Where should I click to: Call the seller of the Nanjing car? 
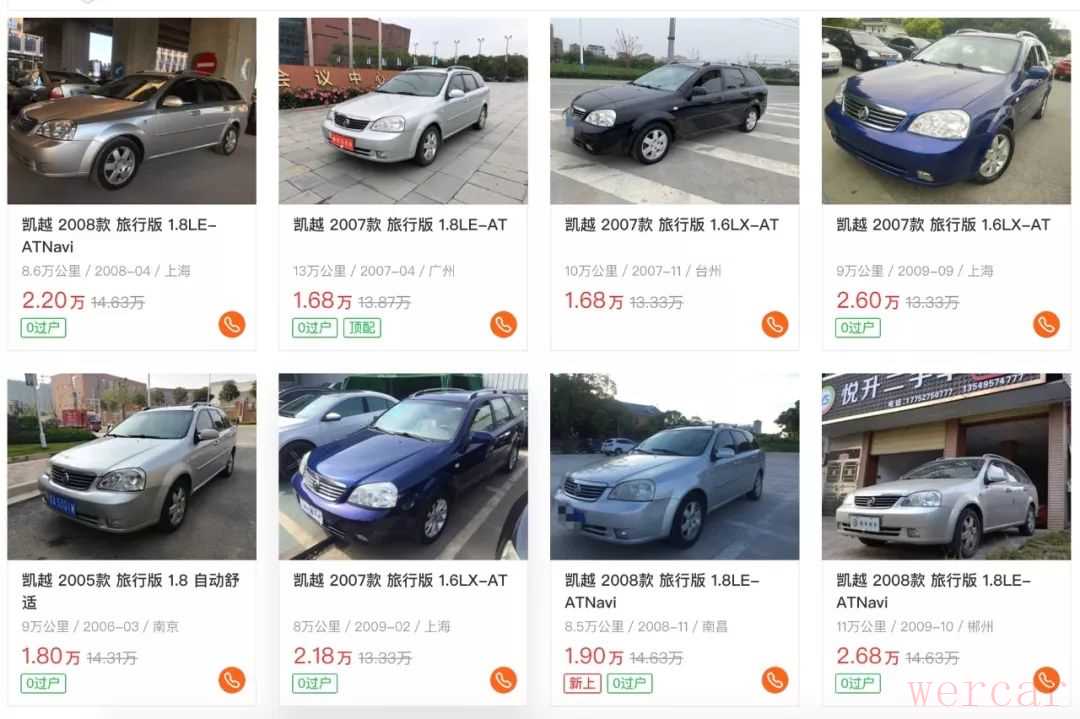coord(232,680)
